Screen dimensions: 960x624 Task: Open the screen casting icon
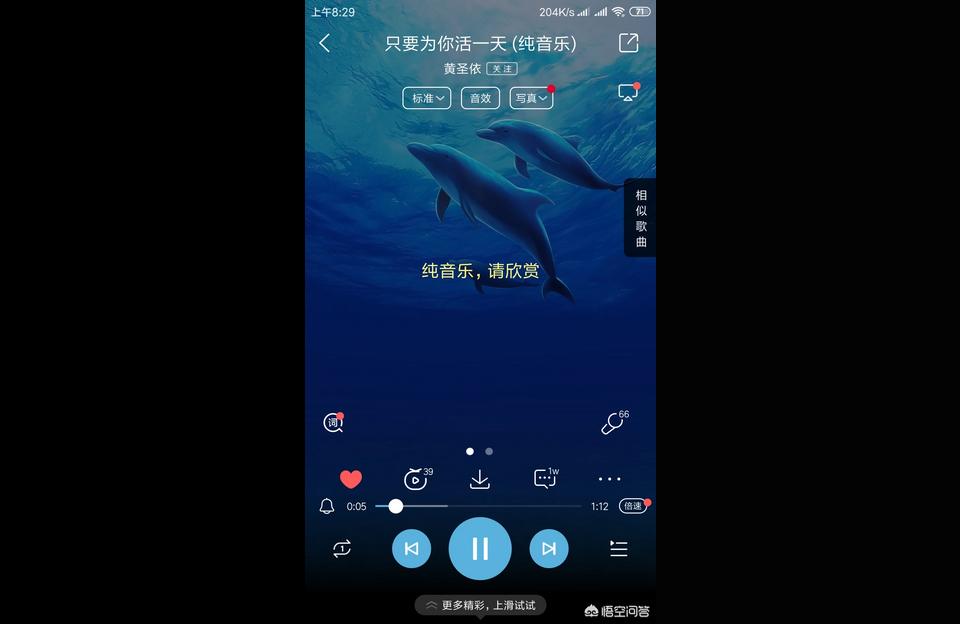click(628, 93)
